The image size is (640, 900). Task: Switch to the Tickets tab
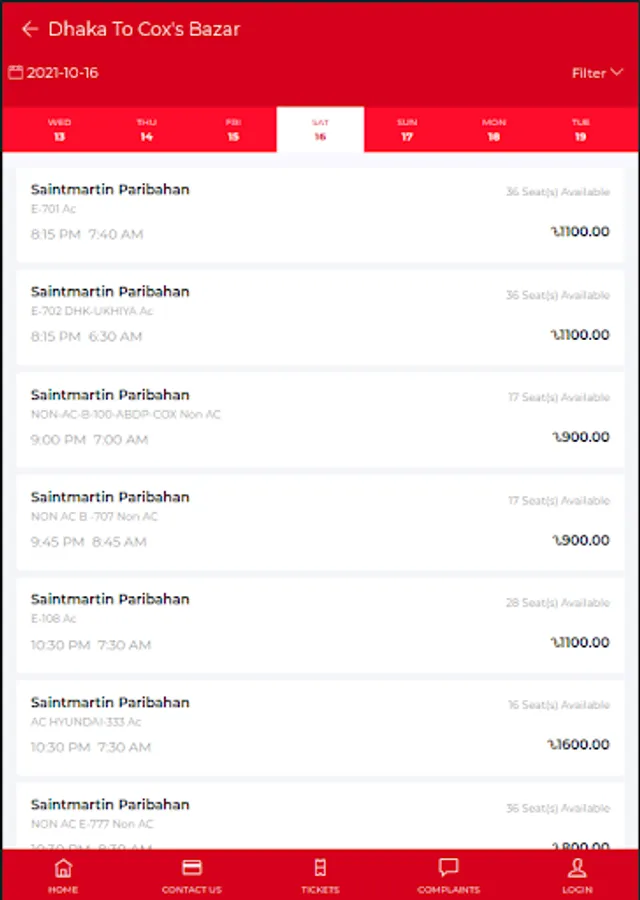coord(320,875)
